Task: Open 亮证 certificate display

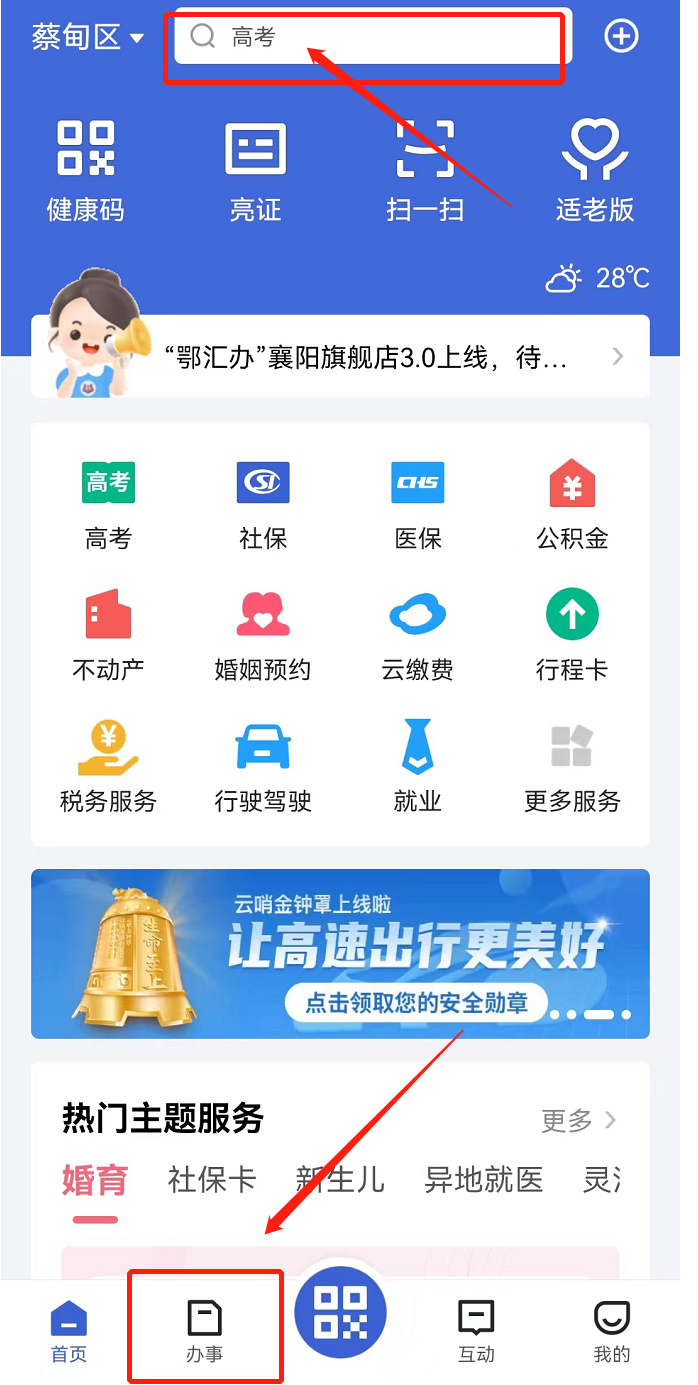Action: [255, 170]
